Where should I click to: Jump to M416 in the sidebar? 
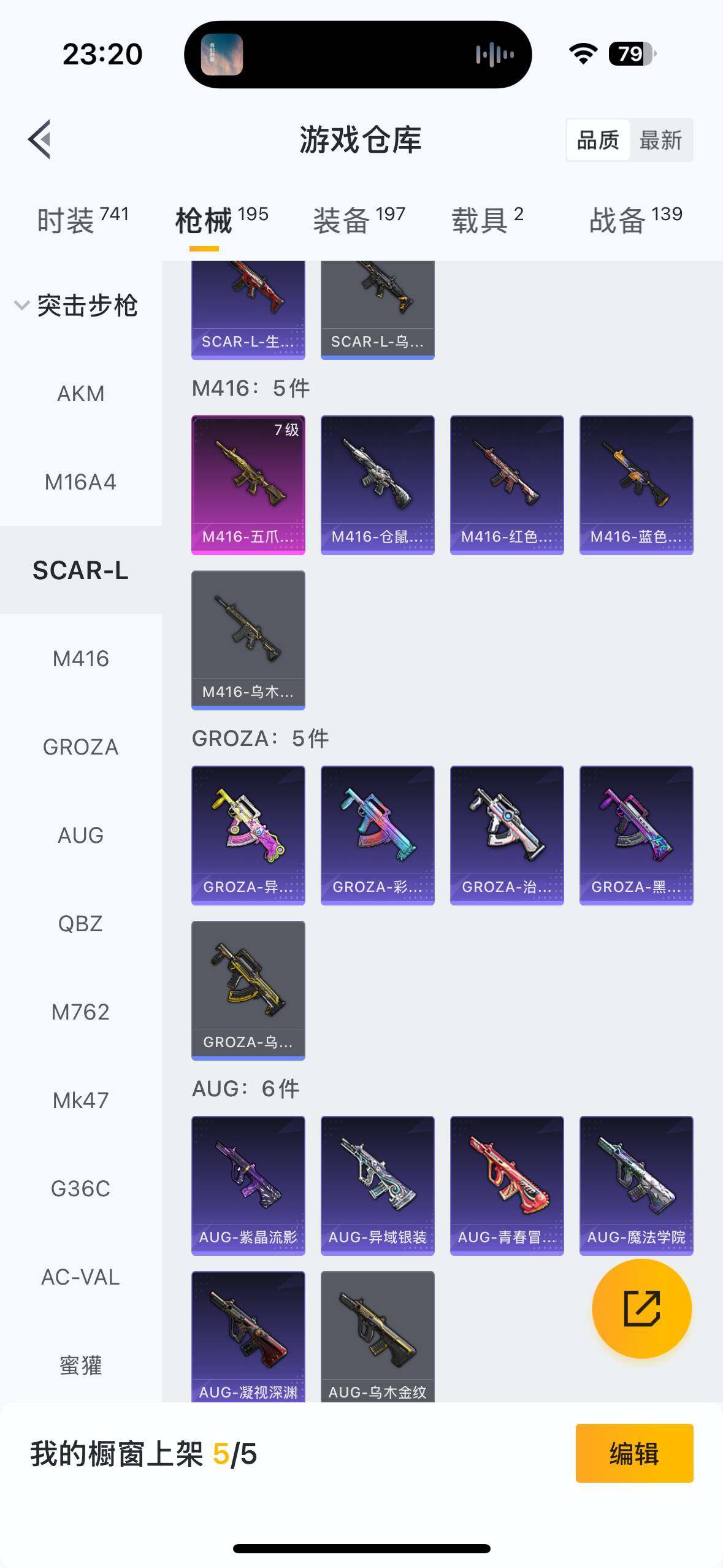click(80, 658)
